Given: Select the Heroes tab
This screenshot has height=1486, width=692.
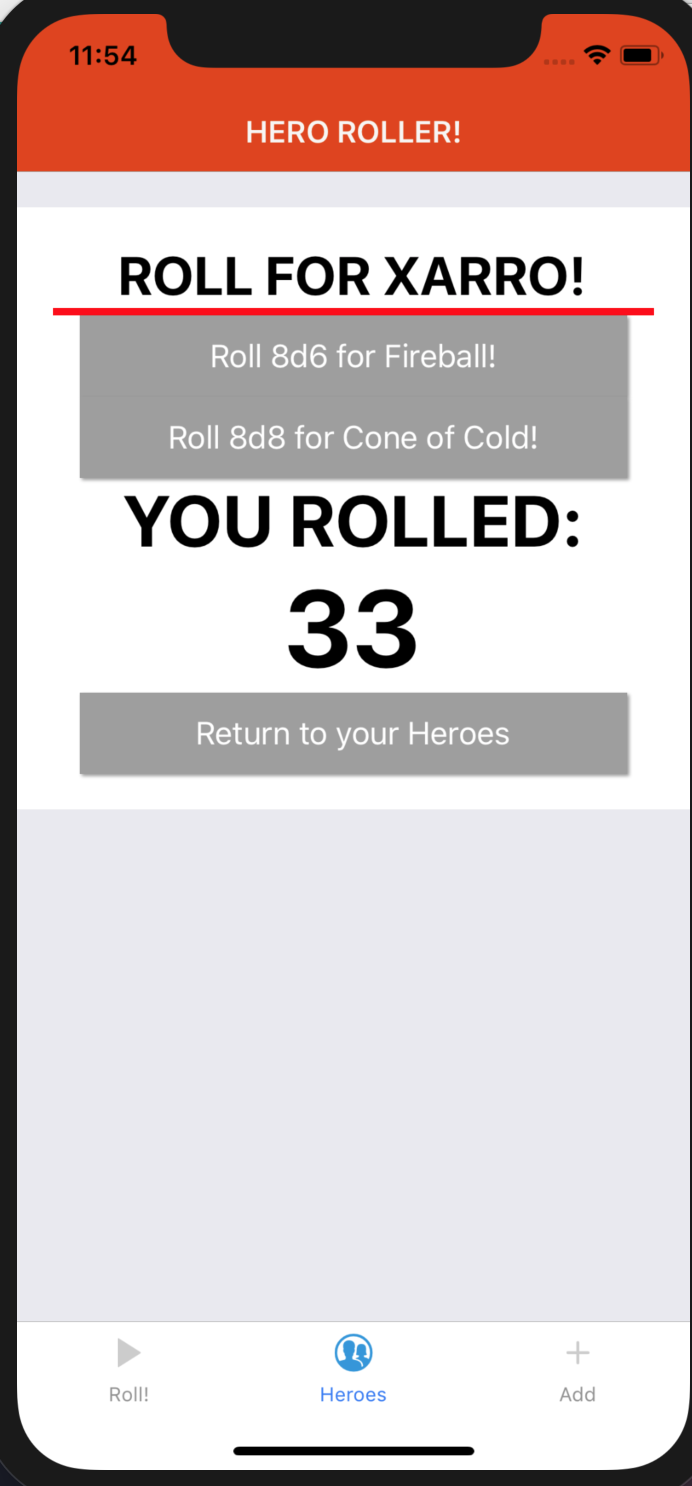Looking at the screenshot, I should pyautogui.click(x=353, y=1368).
